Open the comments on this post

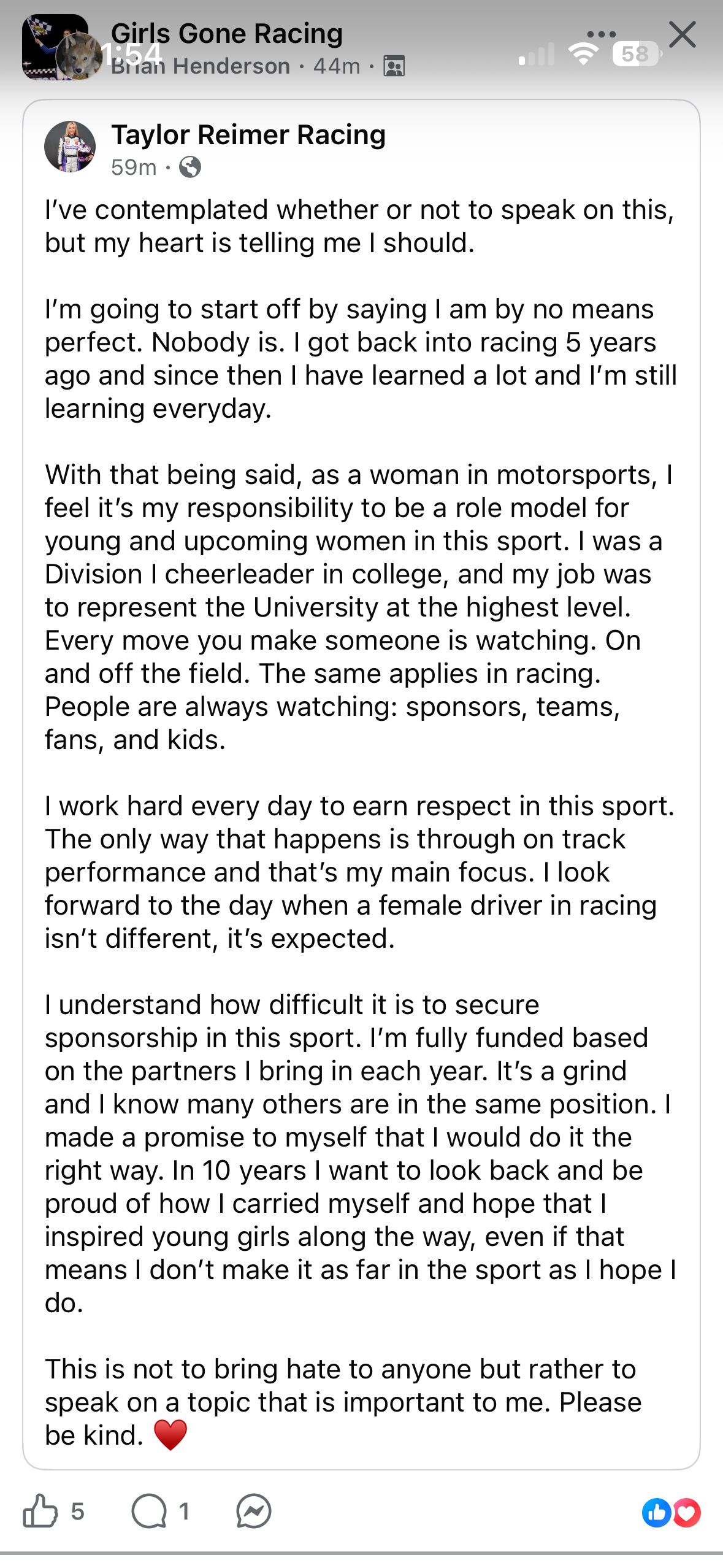pos(150,1511)
